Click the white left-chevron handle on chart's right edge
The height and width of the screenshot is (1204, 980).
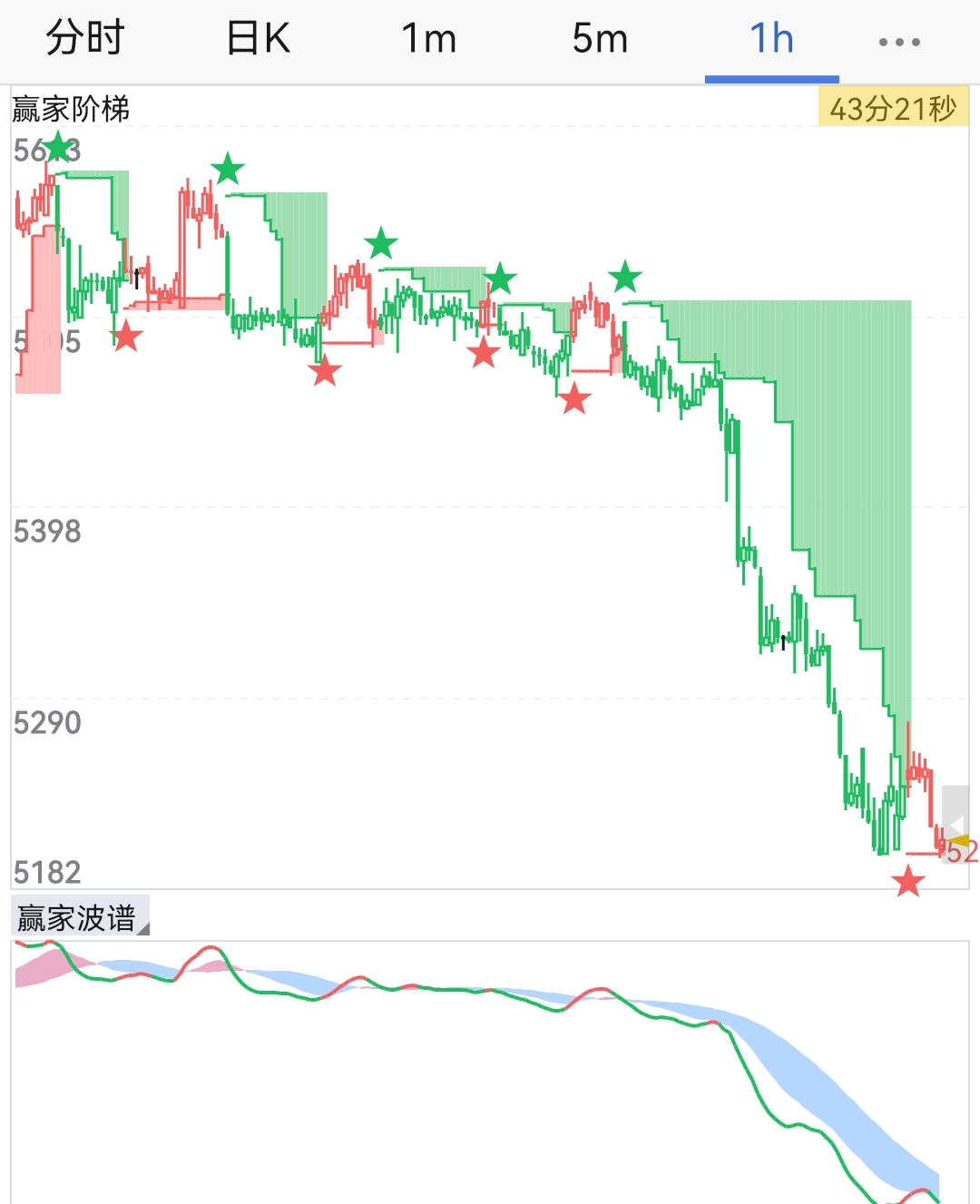[x=958, y=824]
